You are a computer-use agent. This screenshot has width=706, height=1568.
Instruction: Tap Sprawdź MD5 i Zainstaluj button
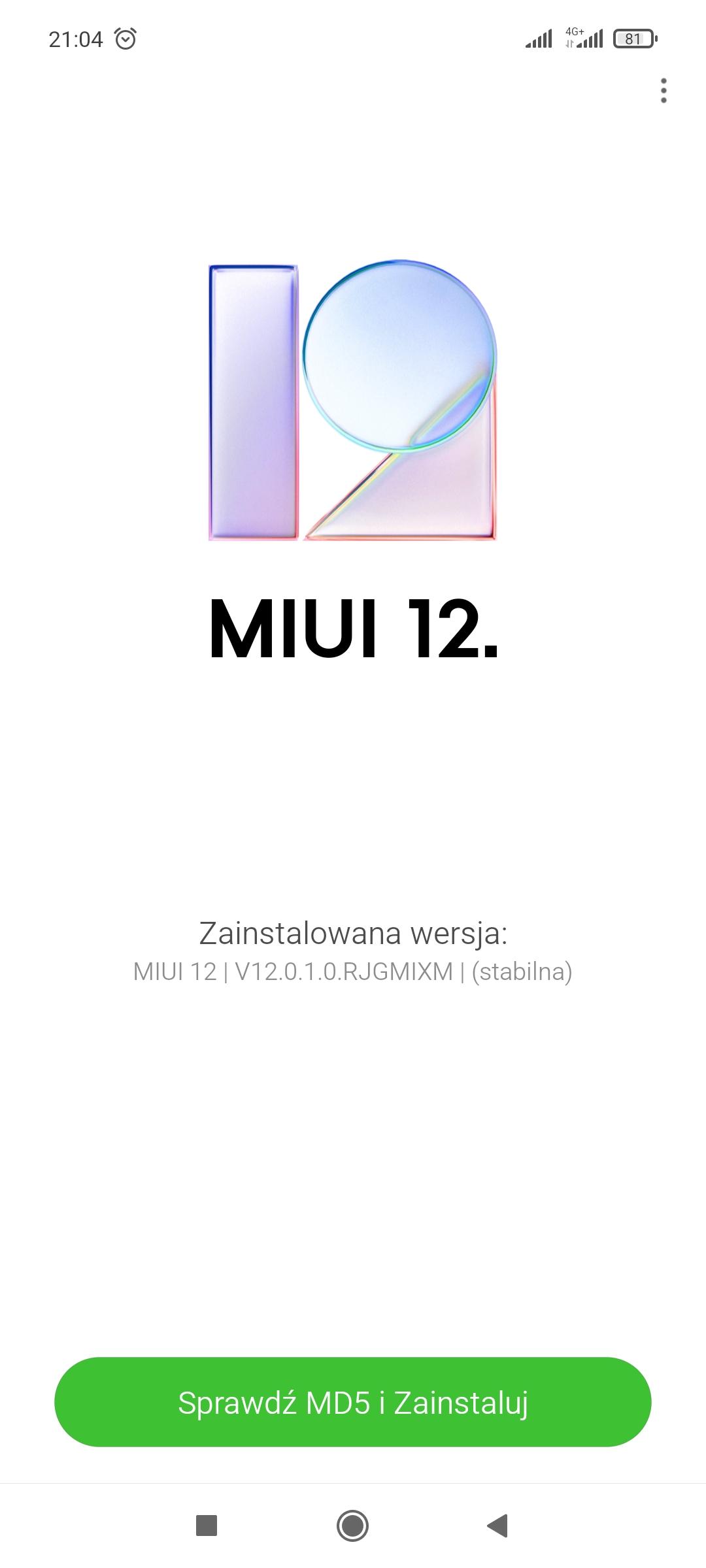coord(353,1402)
